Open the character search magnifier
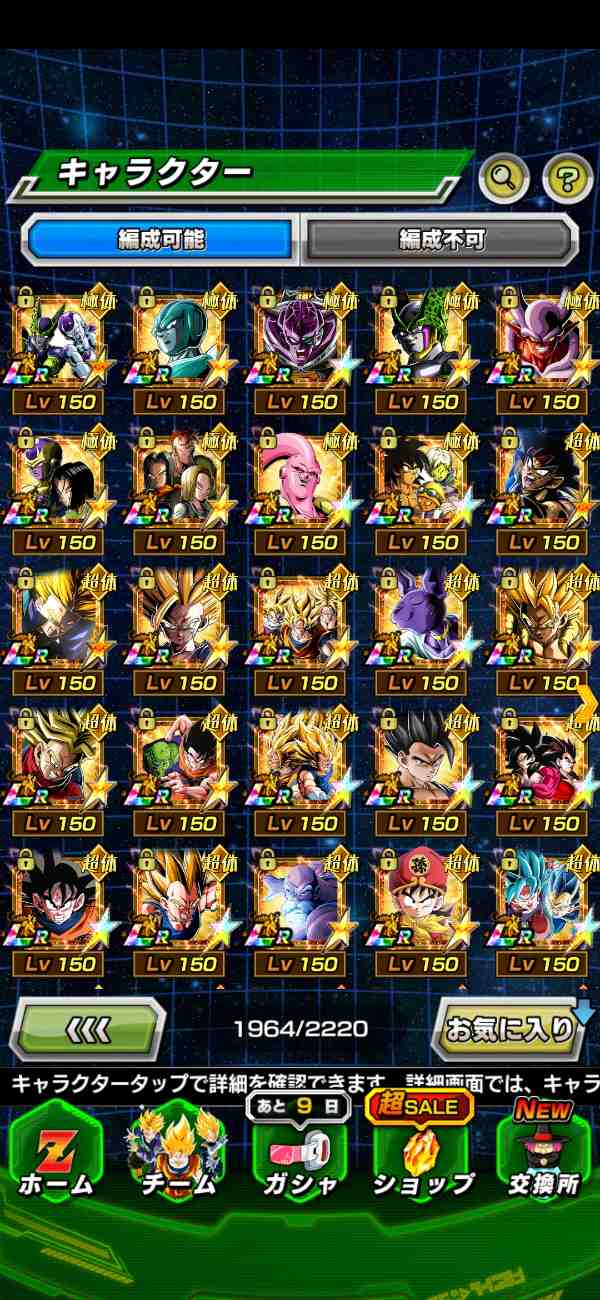 504,179
